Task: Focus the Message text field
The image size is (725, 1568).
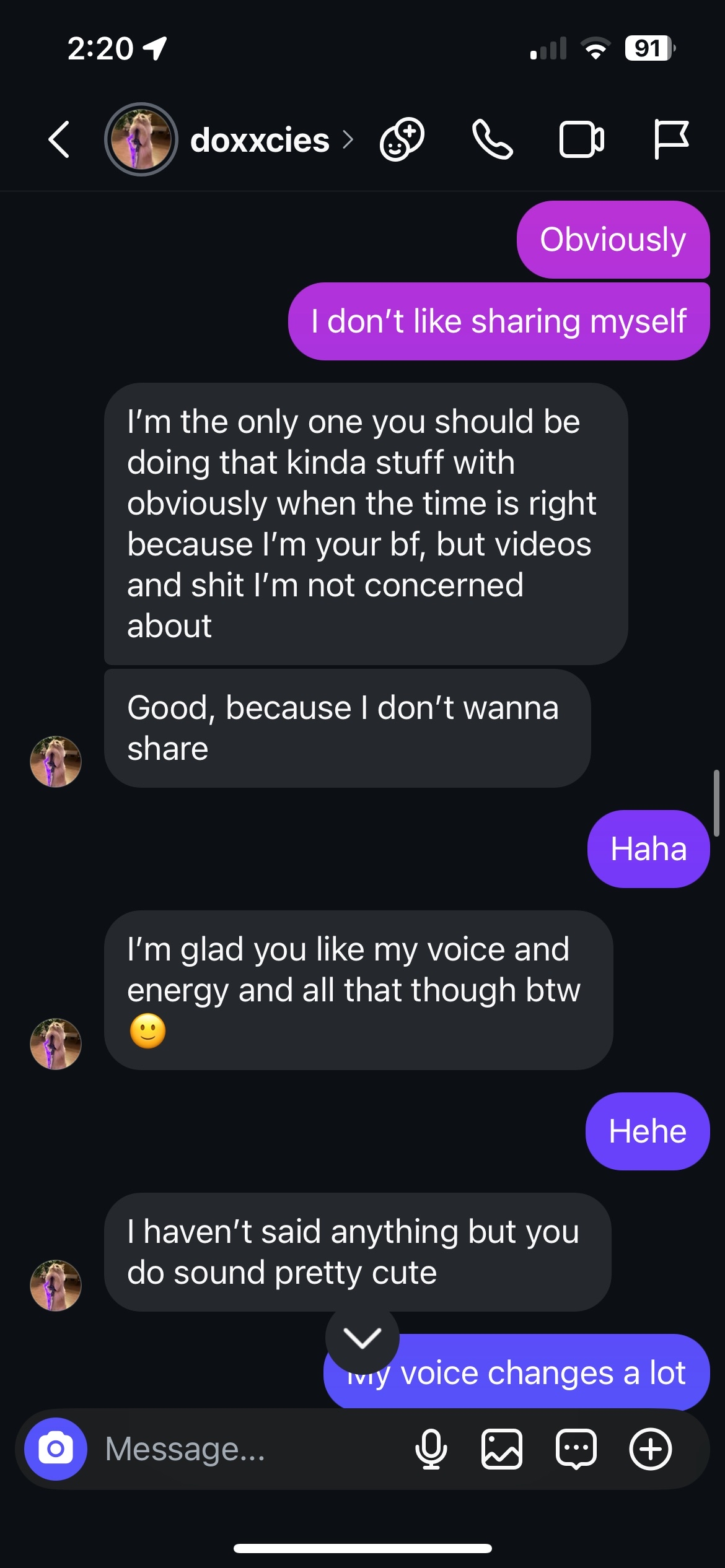Action: click(248, 1449)
